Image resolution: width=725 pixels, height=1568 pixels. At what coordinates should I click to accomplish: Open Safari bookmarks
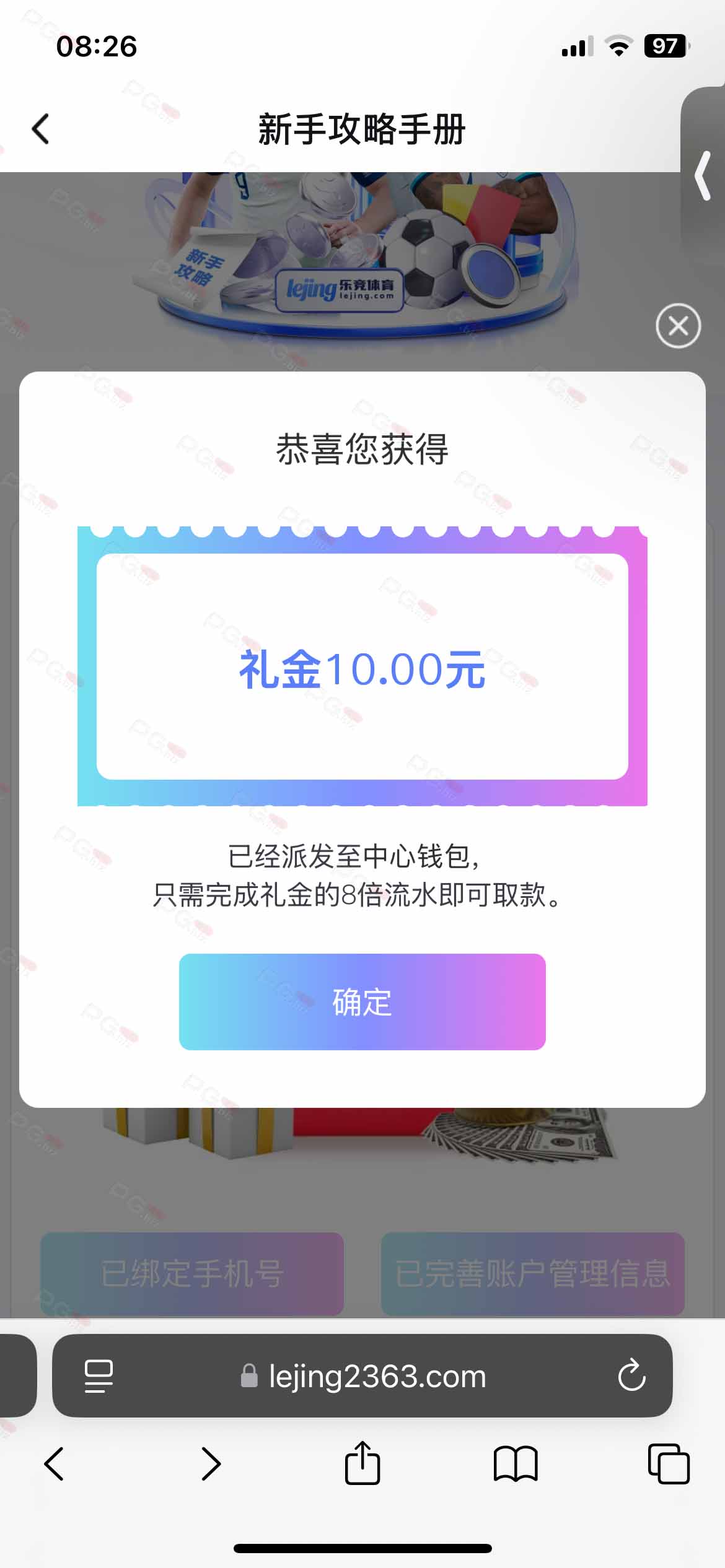(515, 1465)
